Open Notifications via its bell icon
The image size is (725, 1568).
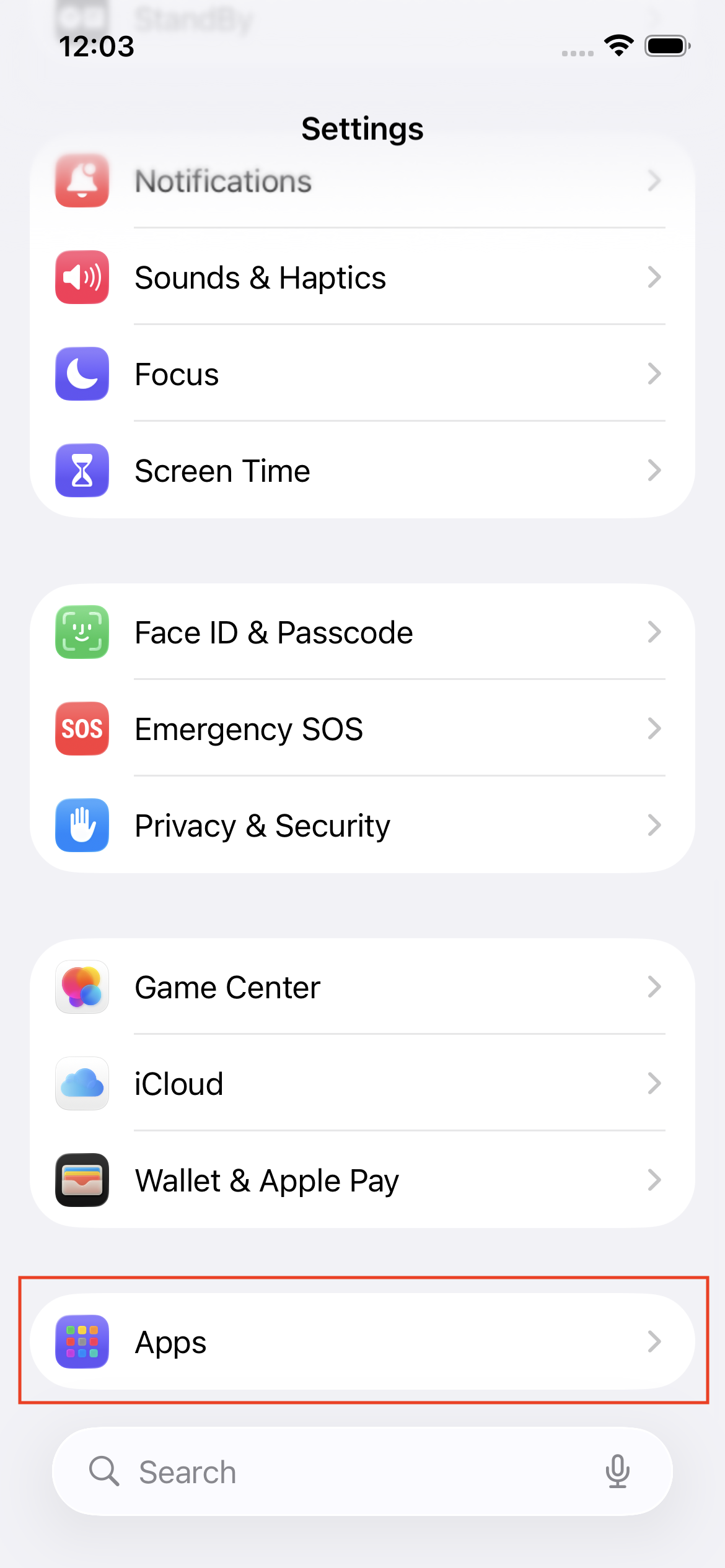point(82,181)
